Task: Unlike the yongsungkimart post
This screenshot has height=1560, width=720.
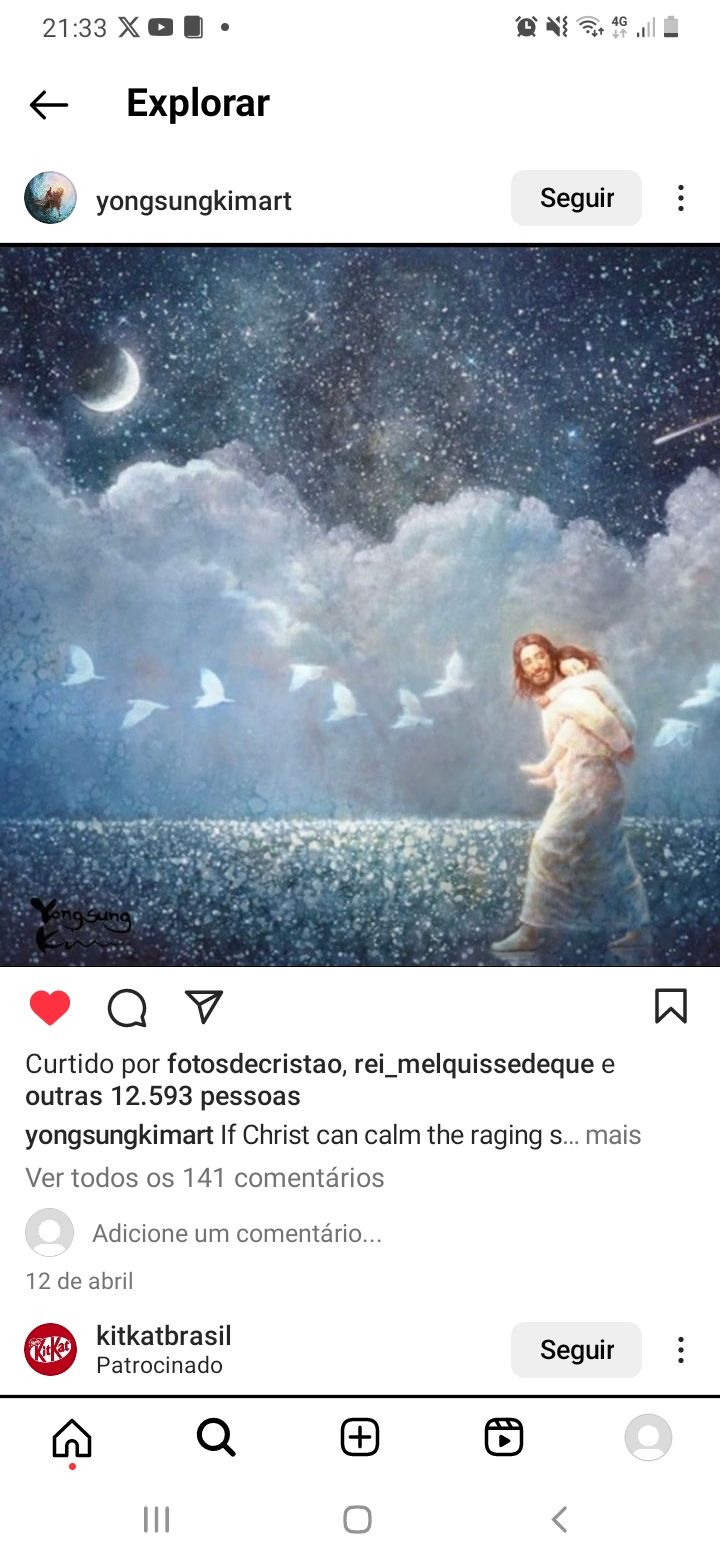Action: pos(50,1008)
